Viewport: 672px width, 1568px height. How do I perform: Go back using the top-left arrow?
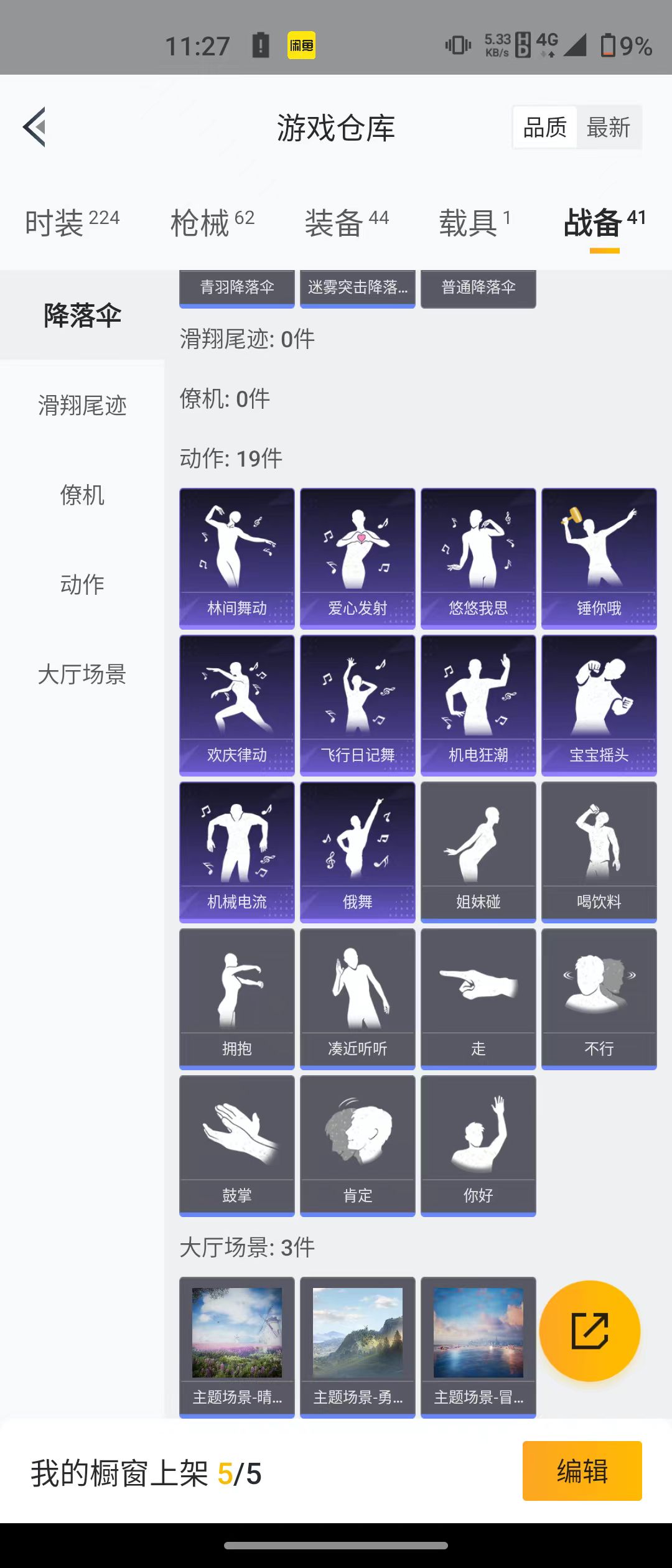tap(35, 127)
